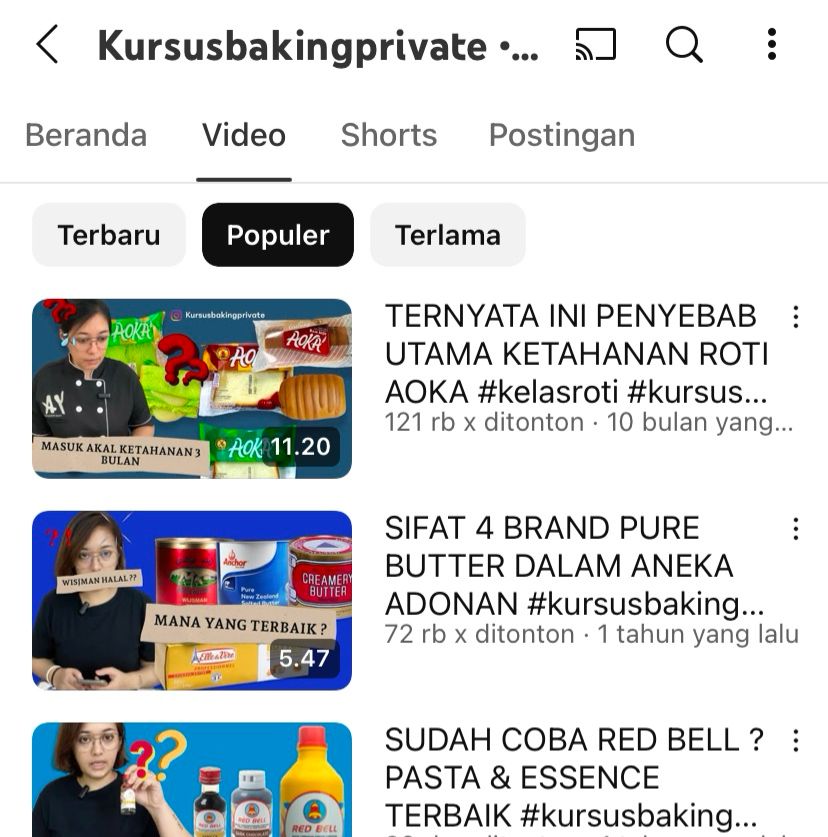Open more options for Roti Aoka video

click(x=796, y=318)
